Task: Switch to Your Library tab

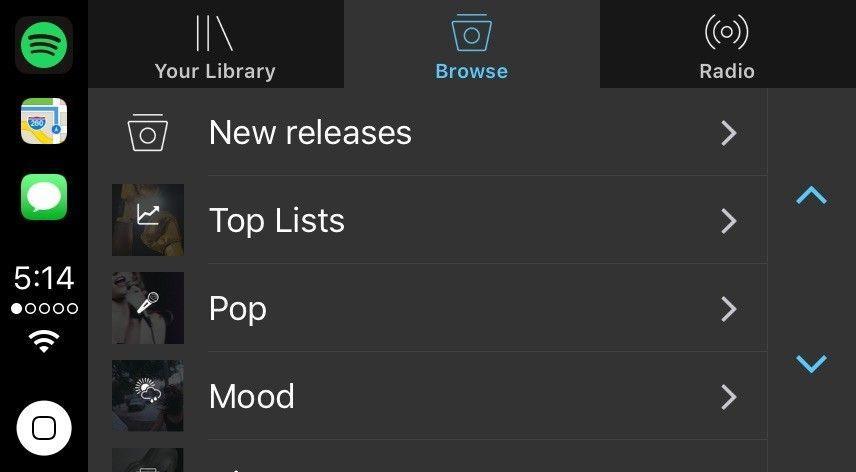Action: pos(215,45)
